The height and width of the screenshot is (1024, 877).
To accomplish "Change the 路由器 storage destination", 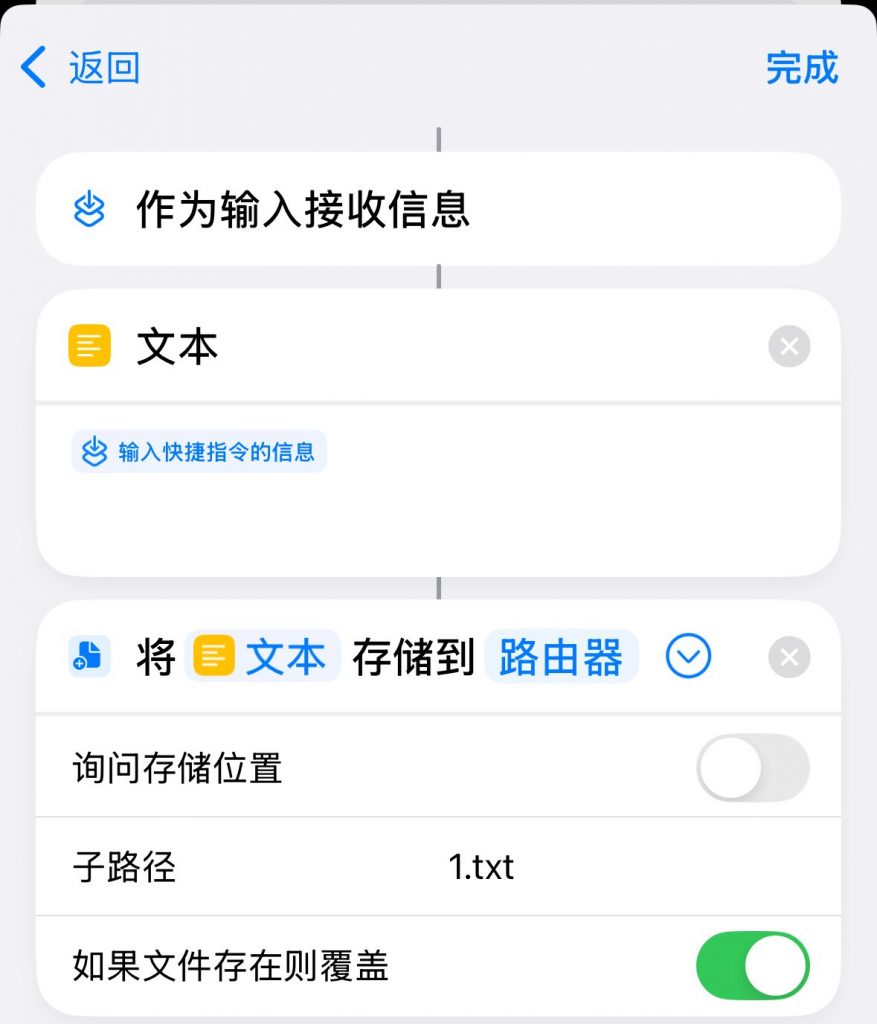I will point(561,657).
